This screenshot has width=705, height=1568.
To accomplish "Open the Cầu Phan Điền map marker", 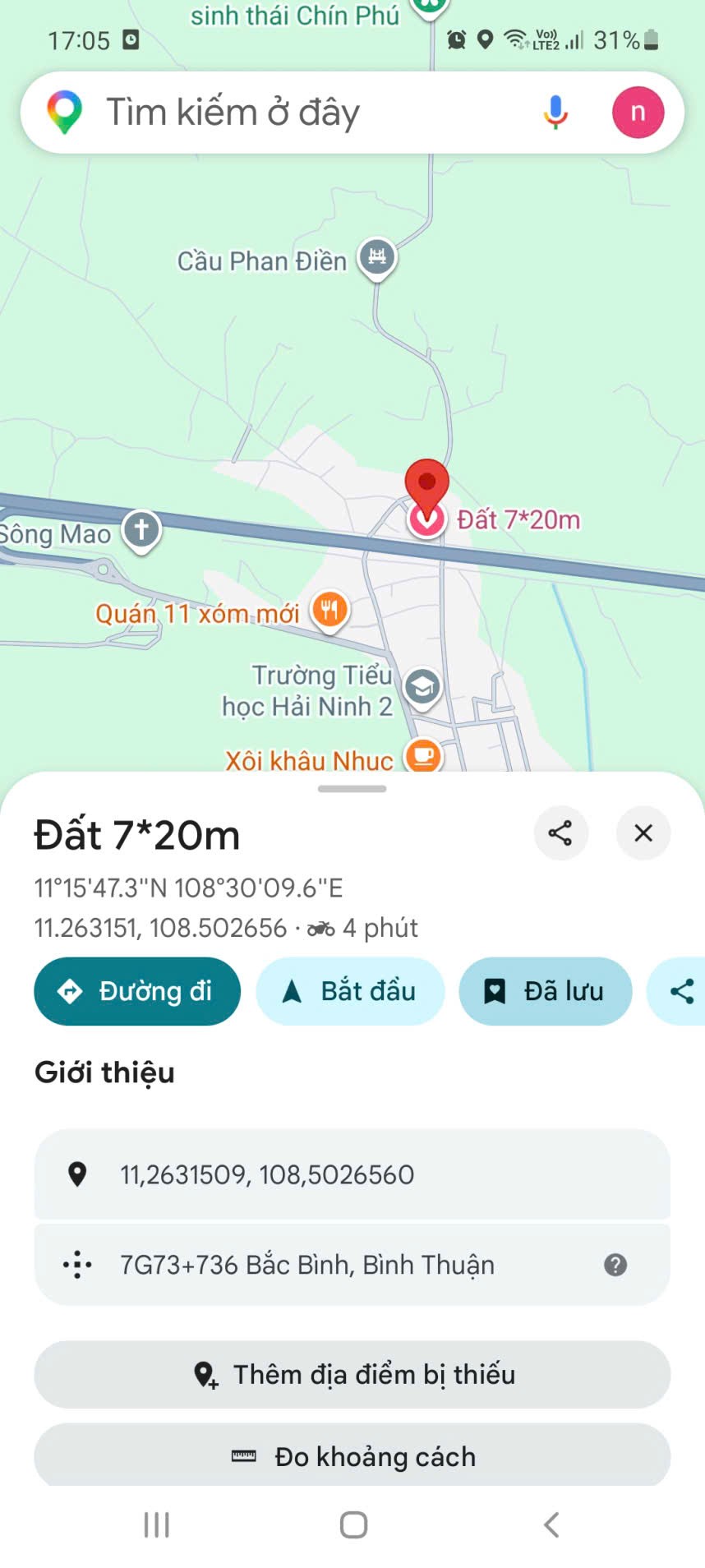I will coord(377,257).
